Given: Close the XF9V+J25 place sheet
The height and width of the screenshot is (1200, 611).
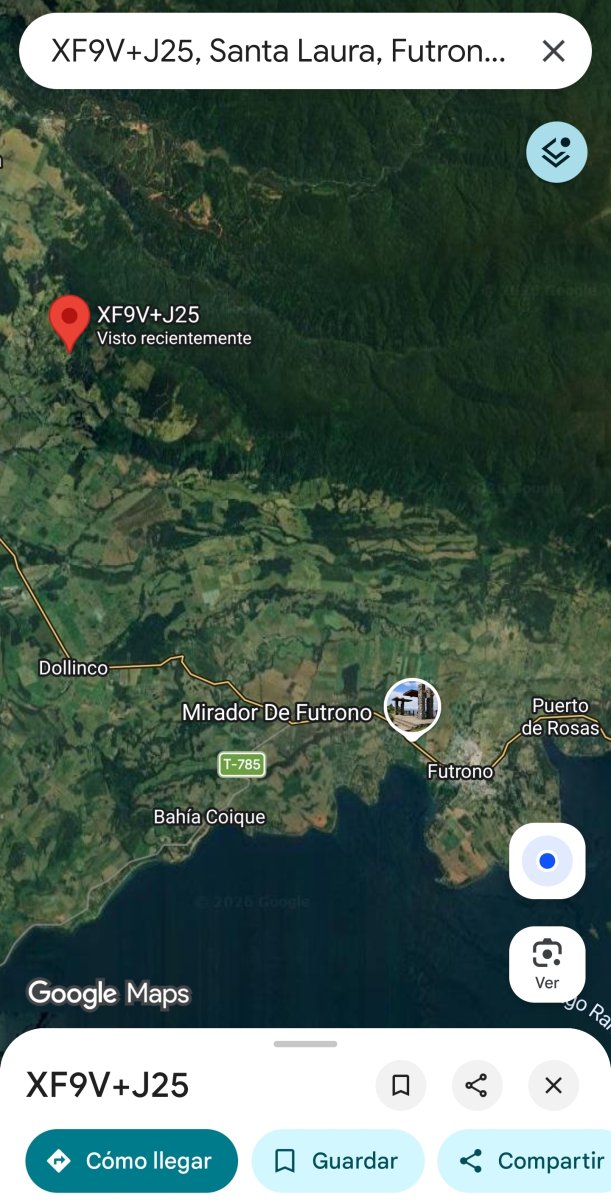Looking at the screenshot, I should tap(554, 1085).
